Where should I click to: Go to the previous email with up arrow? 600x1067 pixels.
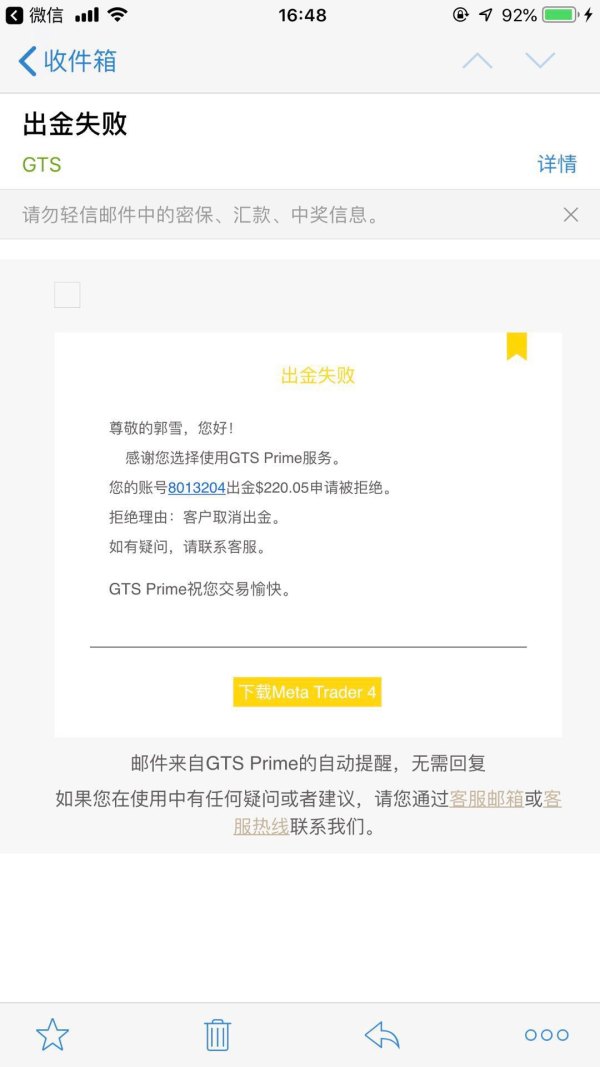(477, 61)
